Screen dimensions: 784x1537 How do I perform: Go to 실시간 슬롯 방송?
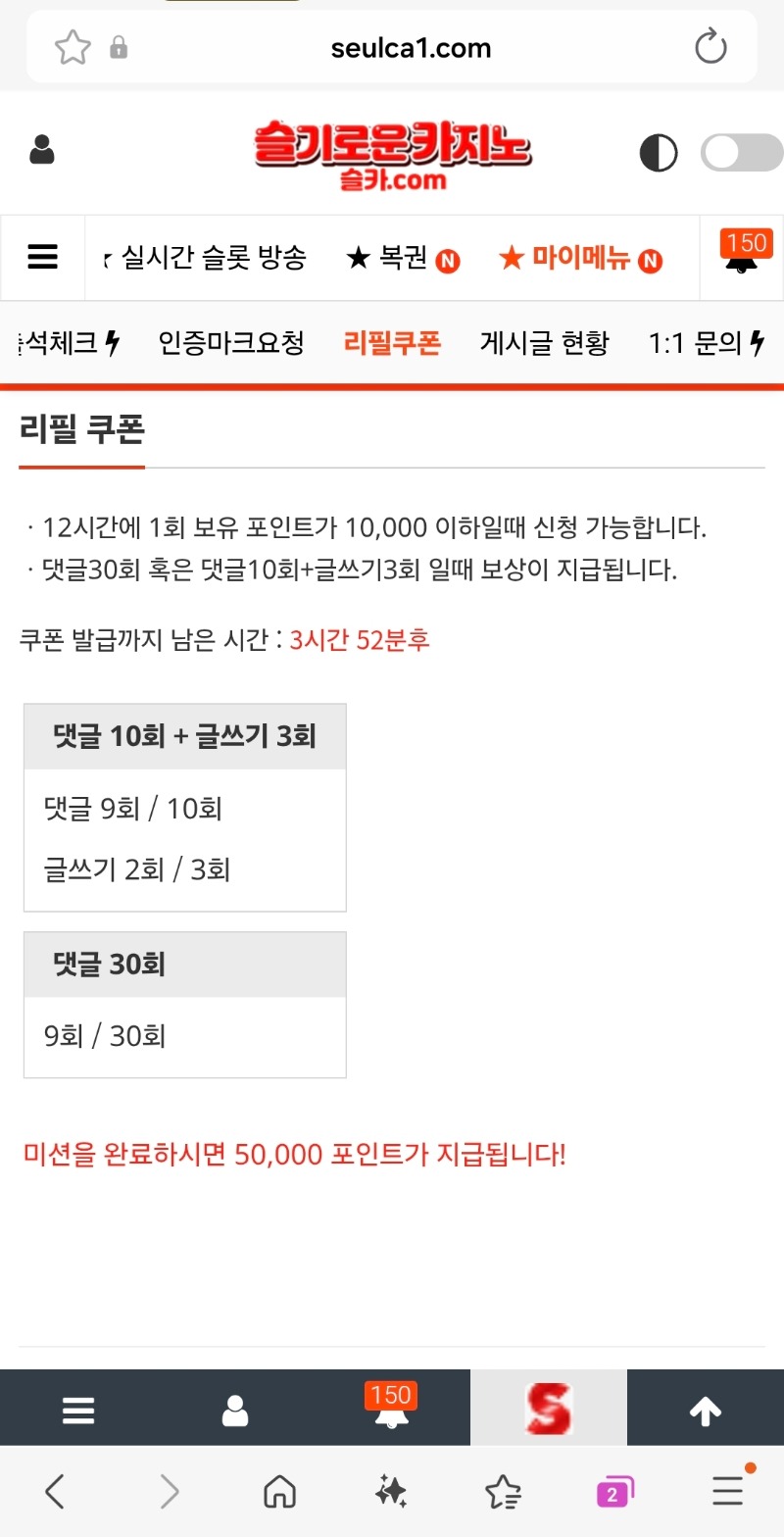[x=213, y=258]
